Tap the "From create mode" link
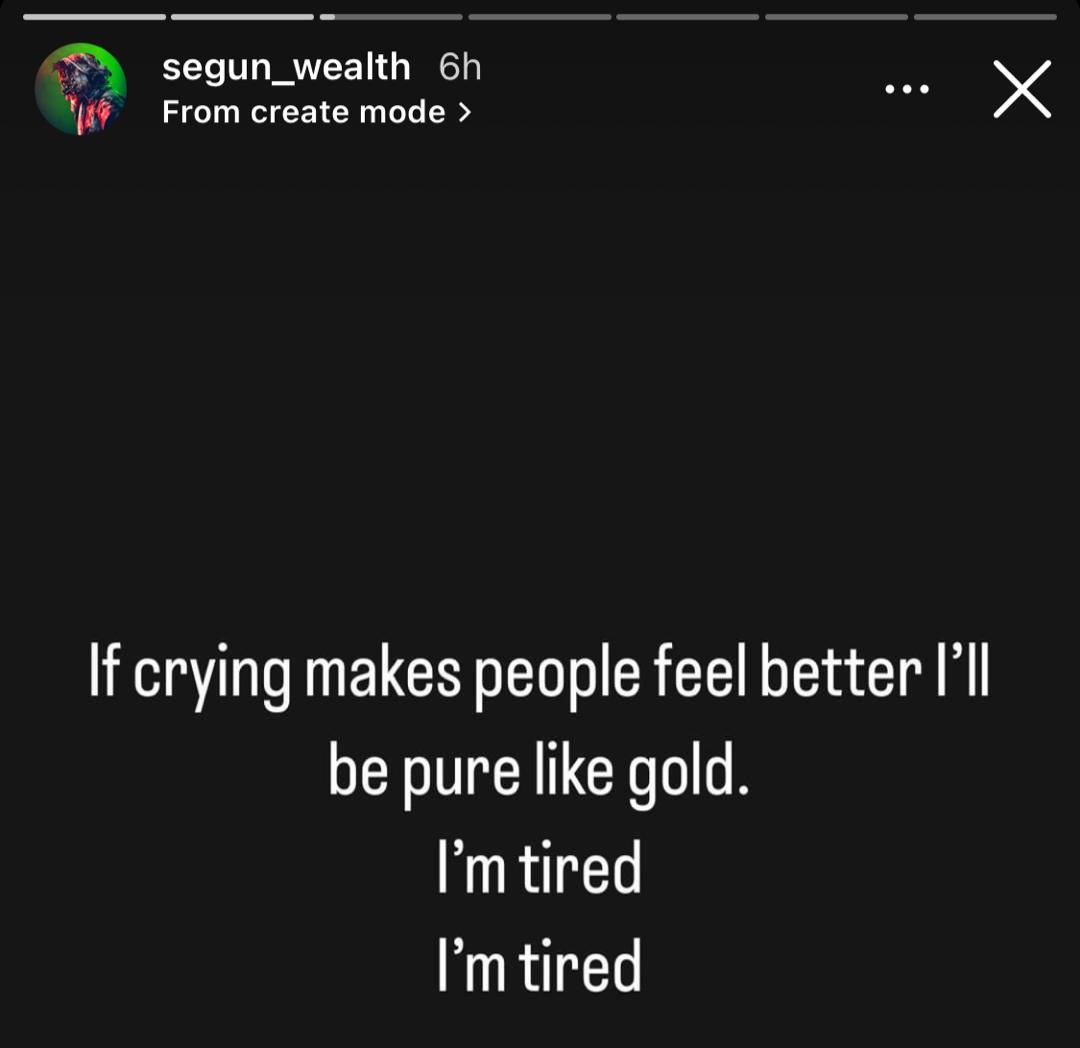The width and height of the screenshot is (1080, 1048). pyautogui.click(x=316, y=112)
